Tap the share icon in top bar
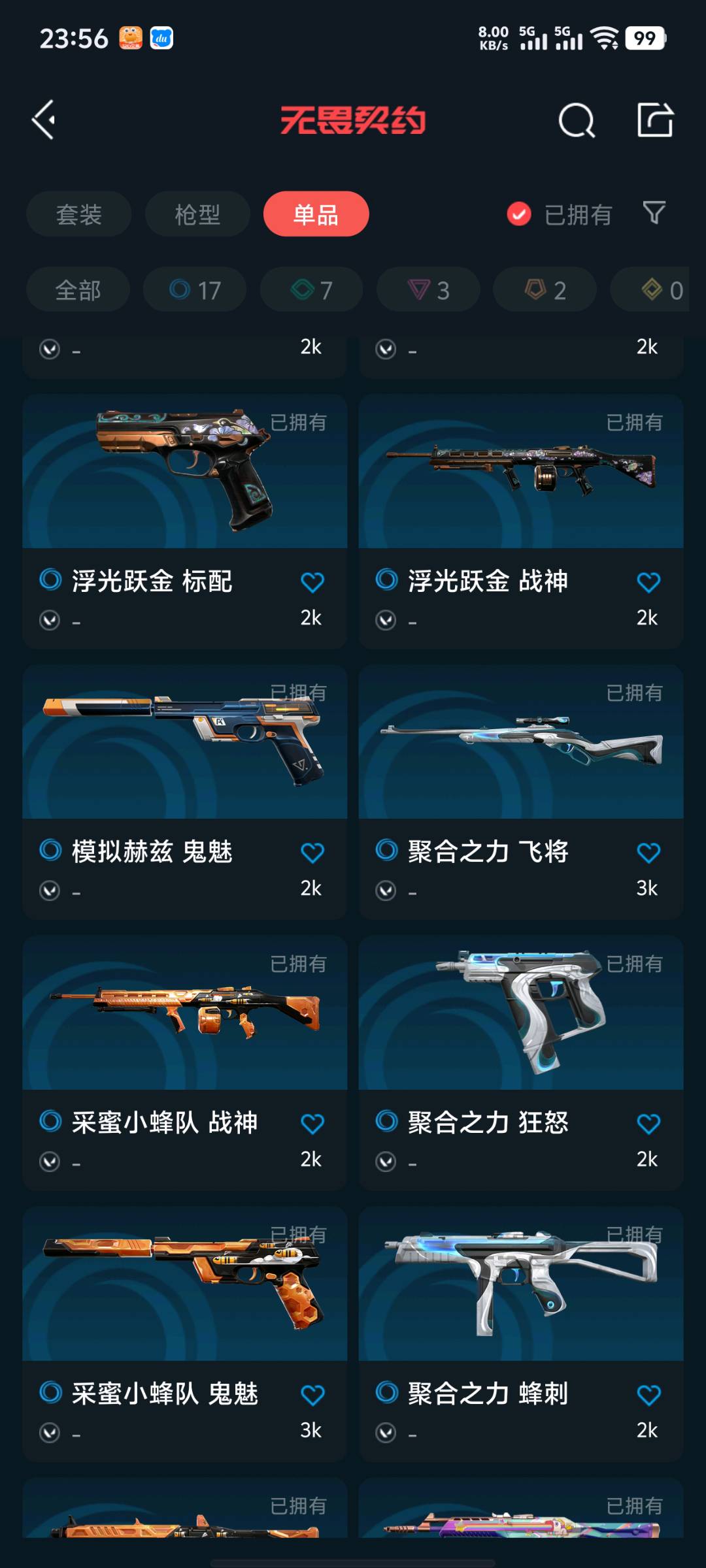Viewport: 706px width, 1568px height. point(655,120)
